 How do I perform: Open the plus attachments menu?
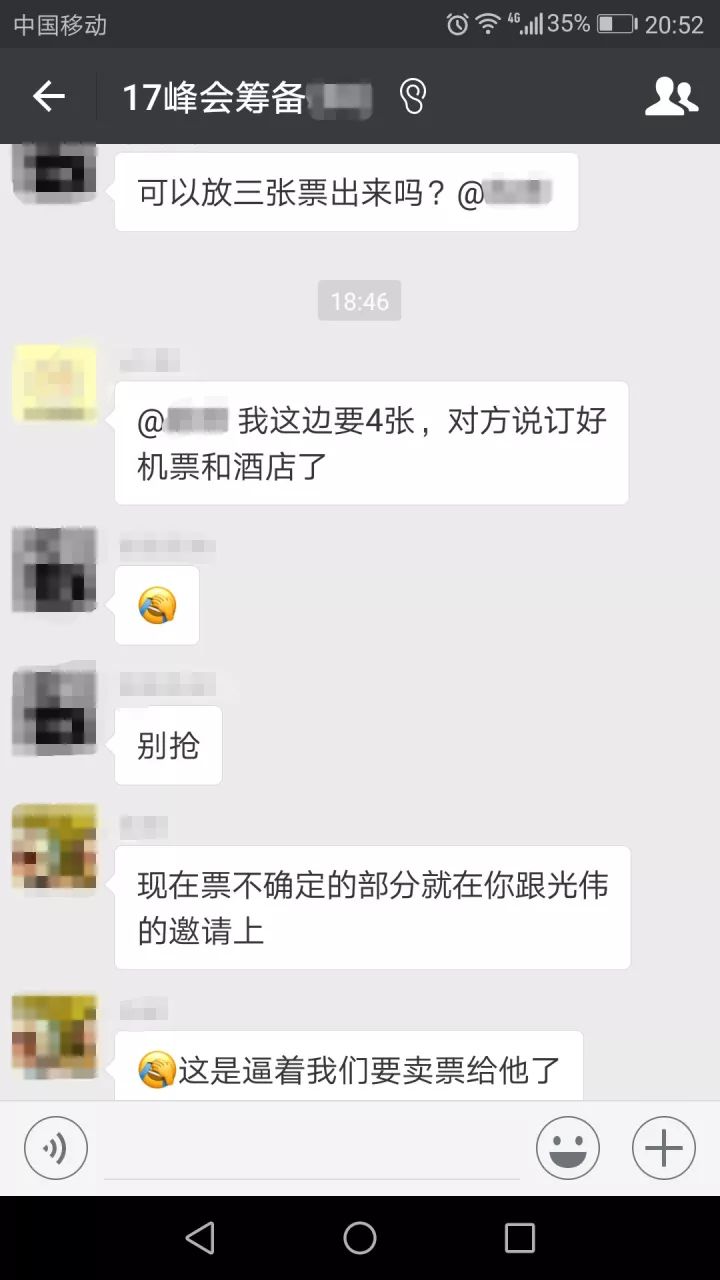[x=664, y=1148]
